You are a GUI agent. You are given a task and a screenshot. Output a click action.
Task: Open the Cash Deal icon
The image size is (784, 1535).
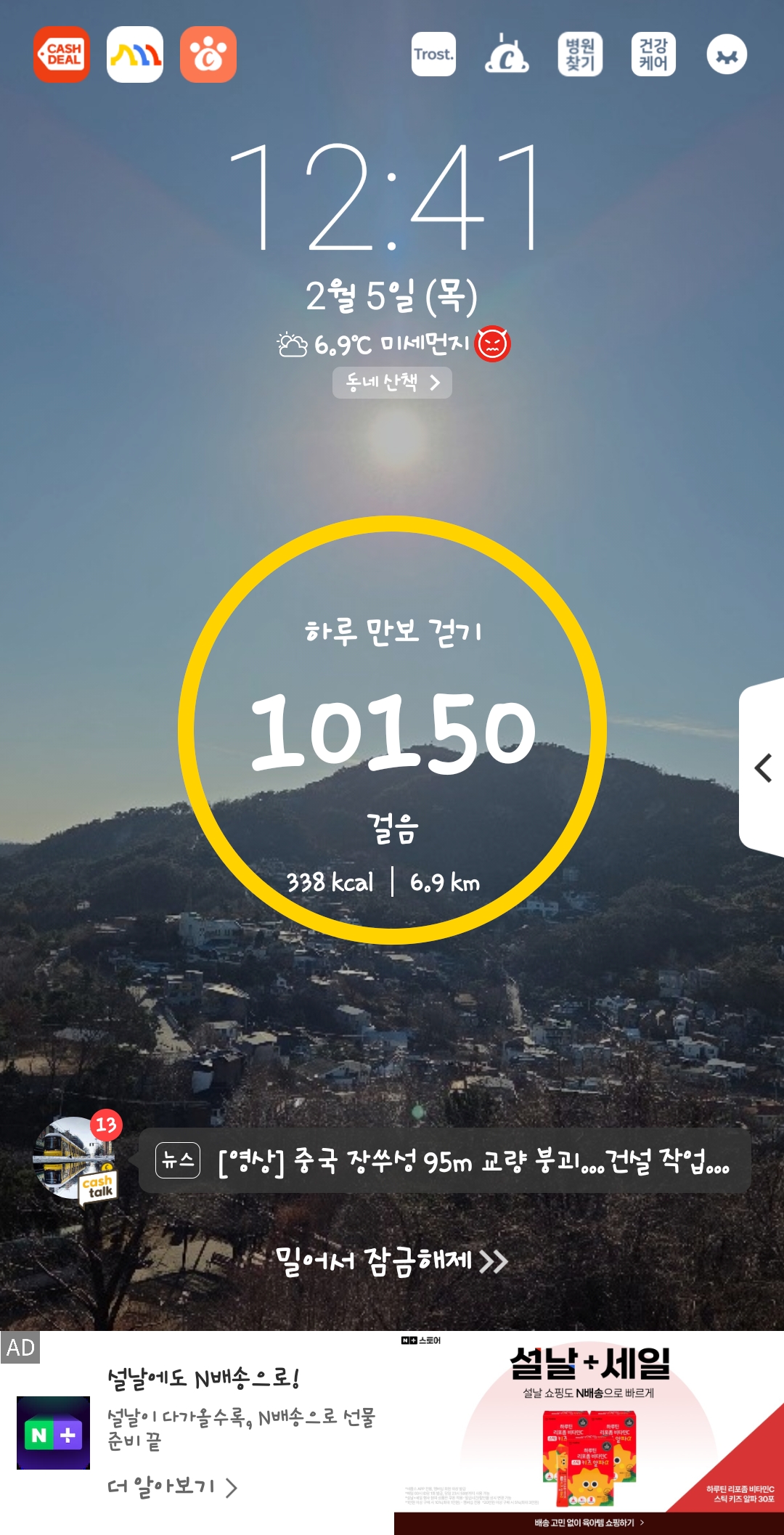[62, 54]
